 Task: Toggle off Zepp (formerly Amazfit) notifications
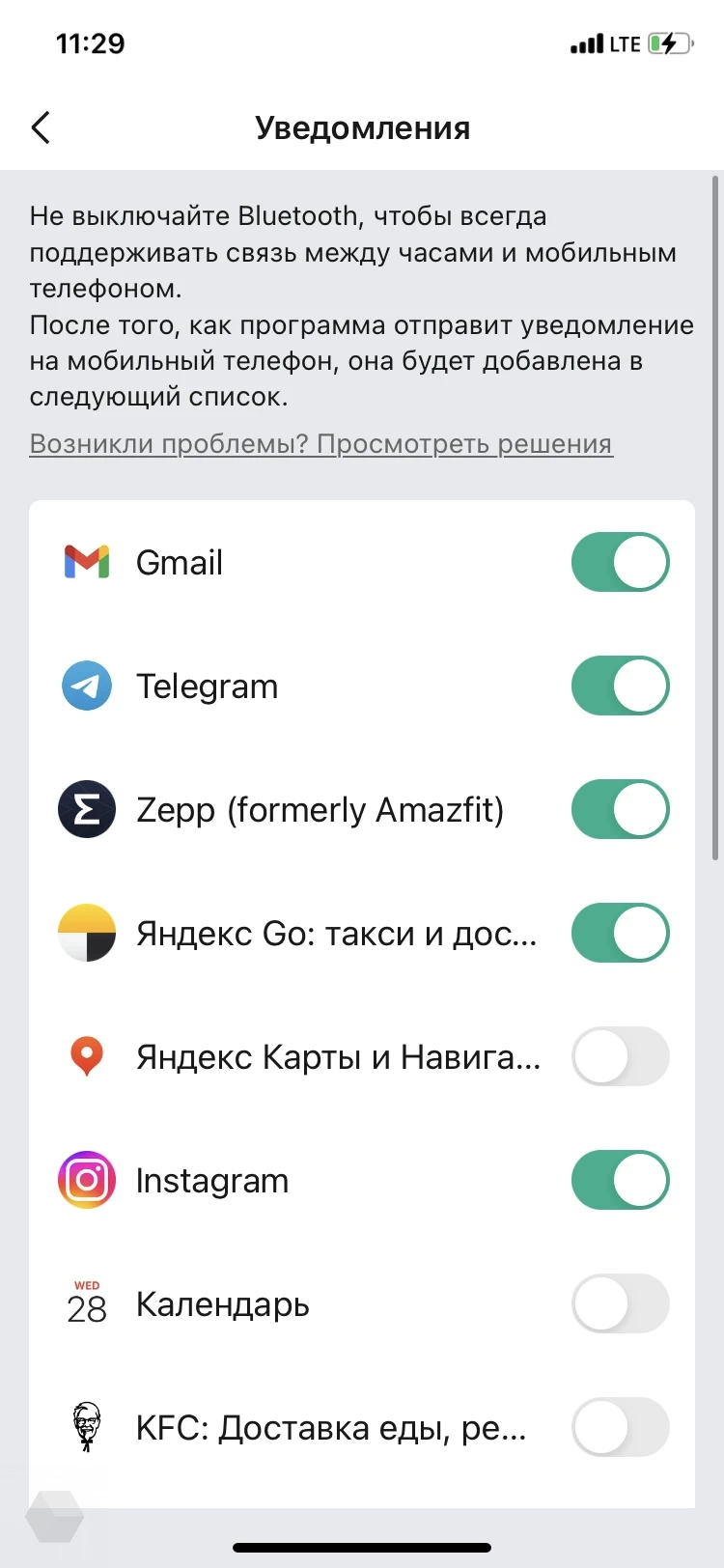[x=620, y=809]
